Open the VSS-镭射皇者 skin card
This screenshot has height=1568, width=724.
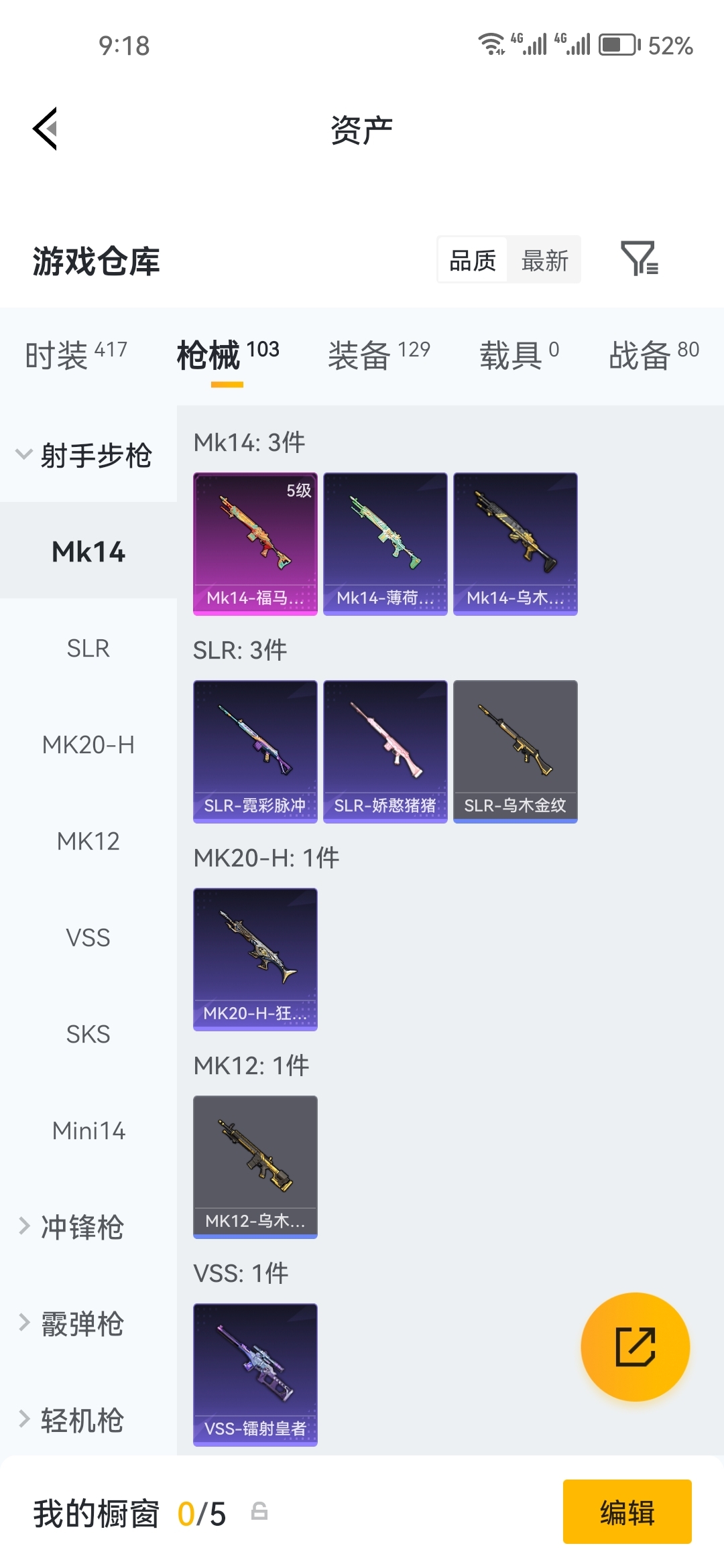pyautogui.click(x=255, y=1374)
